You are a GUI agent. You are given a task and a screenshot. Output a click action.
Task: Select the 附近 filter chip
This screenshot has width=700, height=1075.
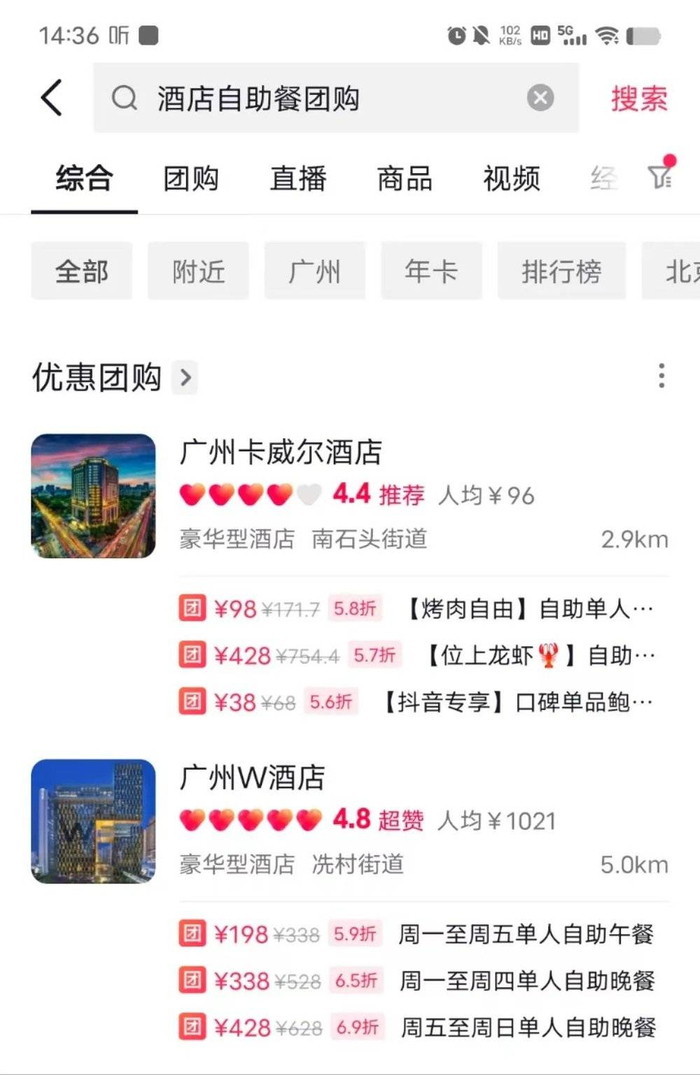198,271
